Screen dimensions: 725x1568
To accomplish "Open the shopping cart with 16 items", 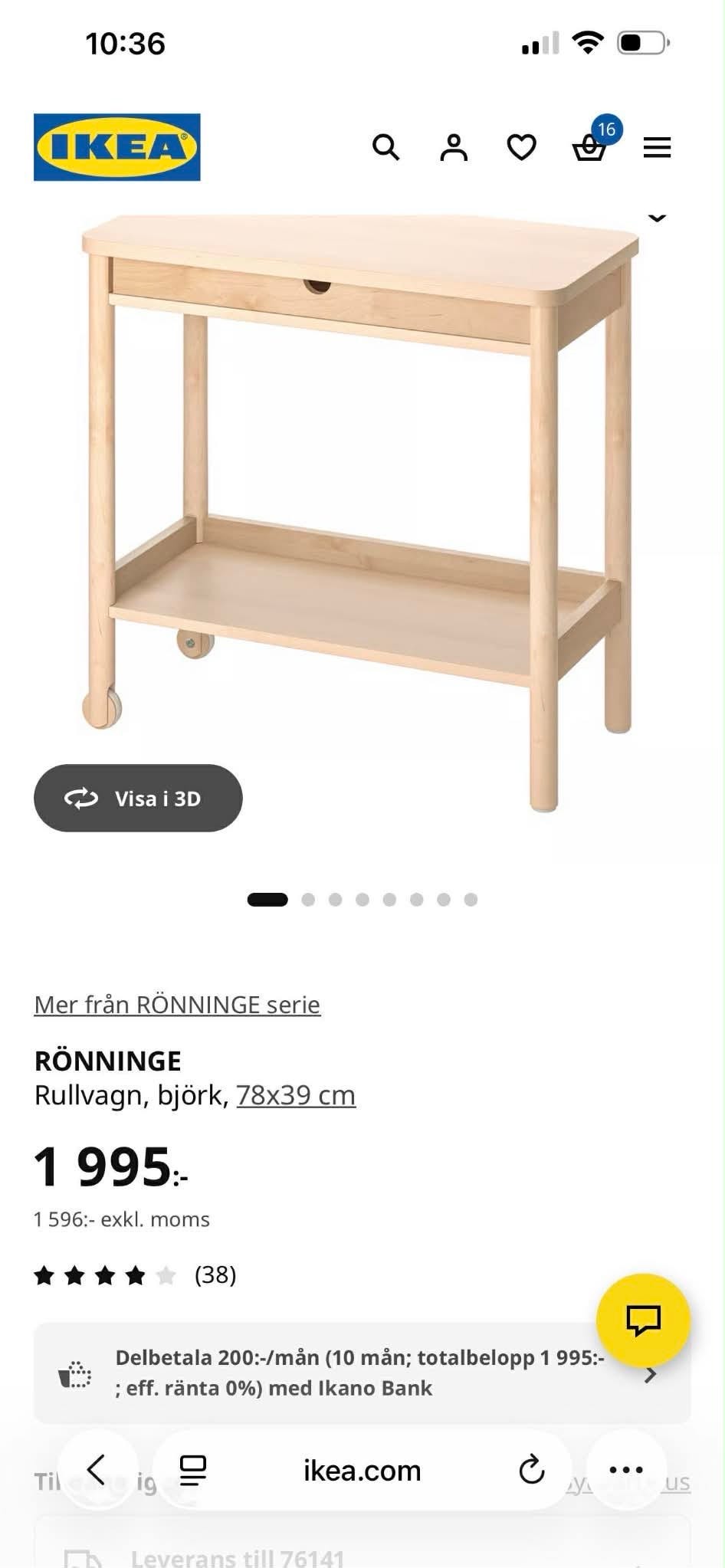I will pos(589,147).
